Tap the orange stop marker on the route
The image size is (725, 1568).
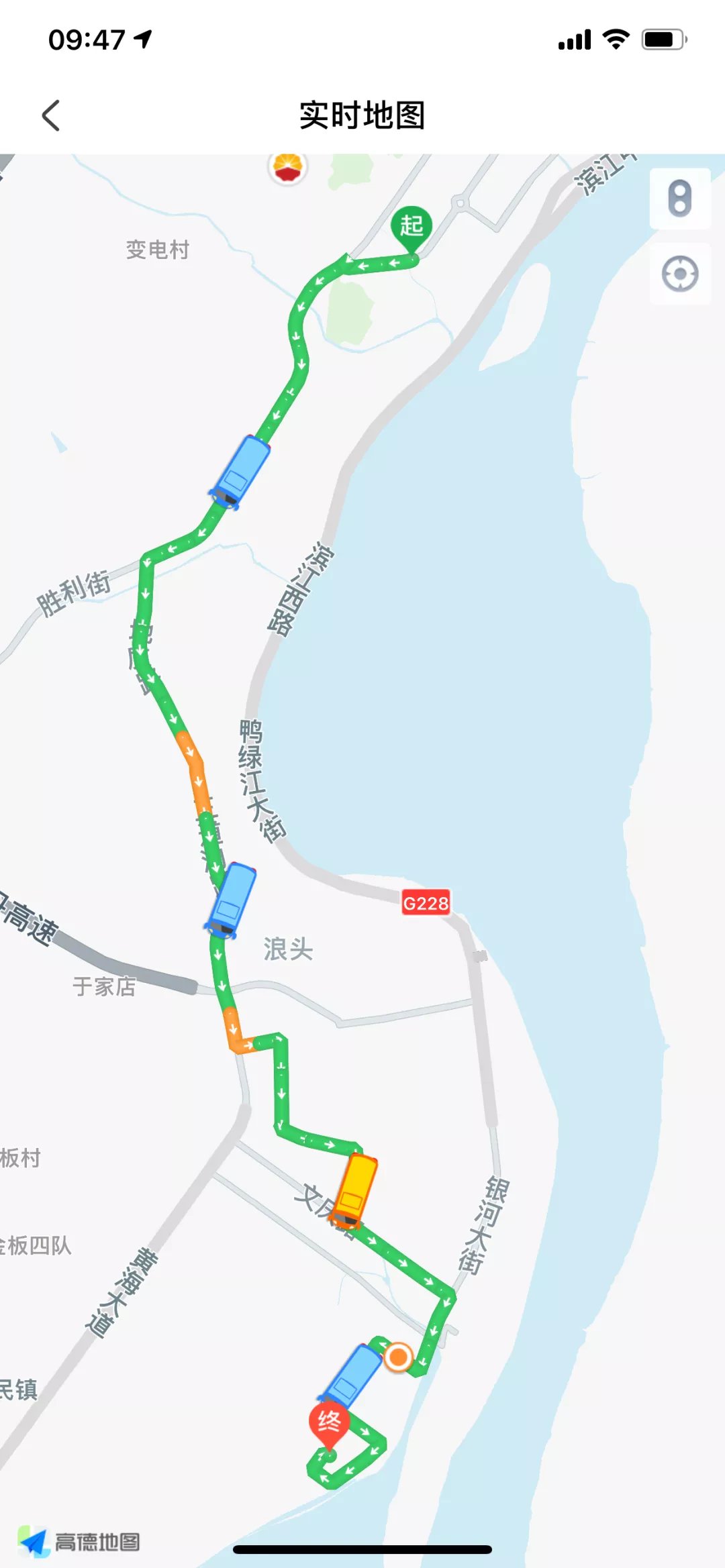pyautogui.click(x=398, y=1357)
